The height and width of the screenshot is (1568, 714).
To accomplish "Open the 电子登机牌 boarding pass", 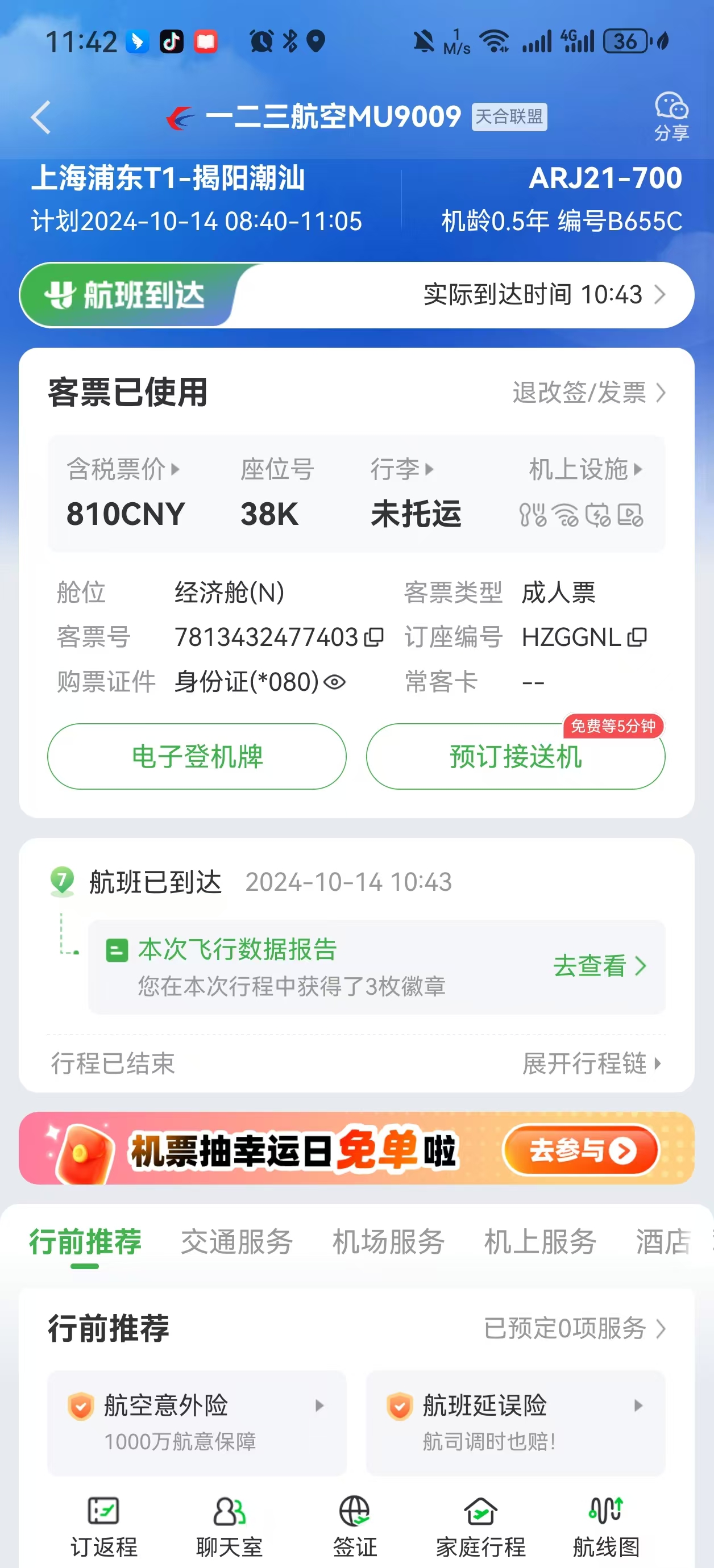I will [x=197, y=757].
